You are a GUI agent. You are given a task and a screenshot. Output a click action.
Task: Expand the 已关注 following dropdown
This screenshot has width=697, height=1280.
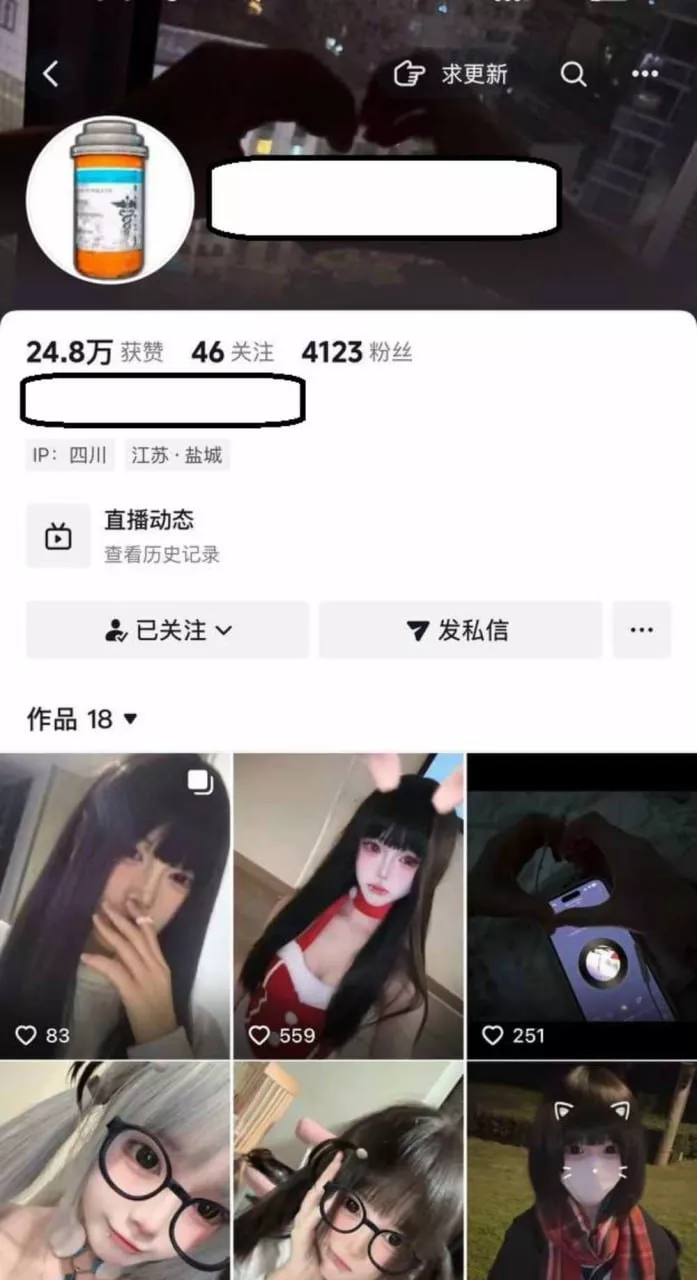[168, 630]
